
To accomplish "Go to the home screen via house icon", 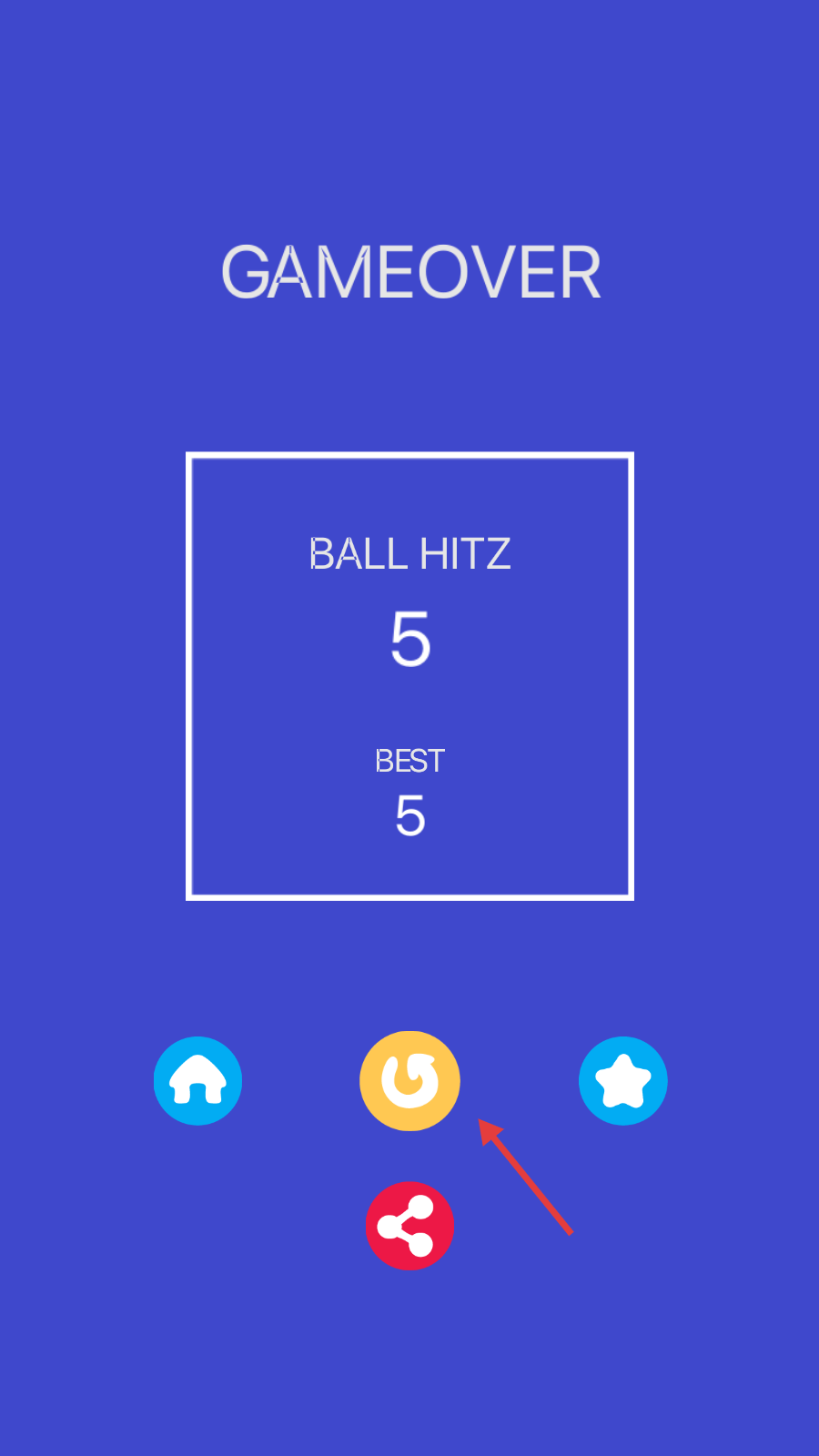I will pos(197,1081).
